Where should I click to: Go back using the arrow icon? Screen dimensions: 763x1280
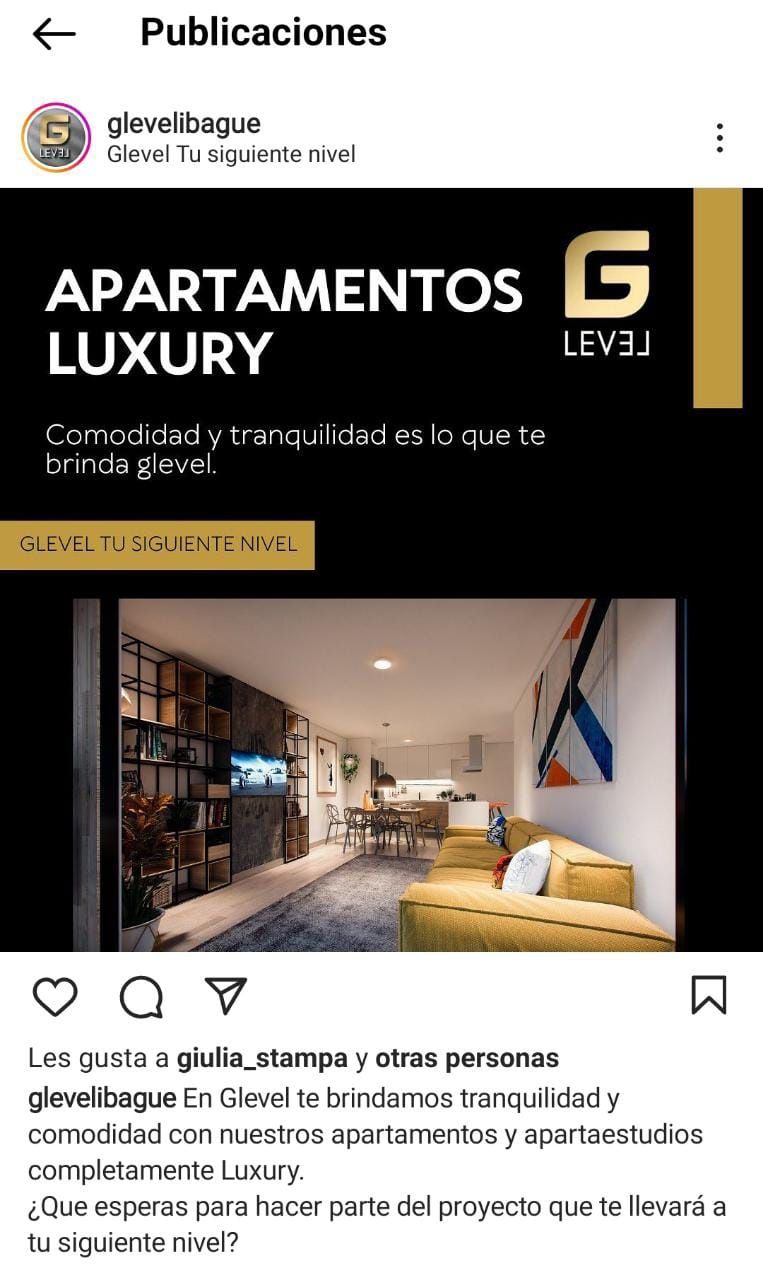tap(54, 34)
